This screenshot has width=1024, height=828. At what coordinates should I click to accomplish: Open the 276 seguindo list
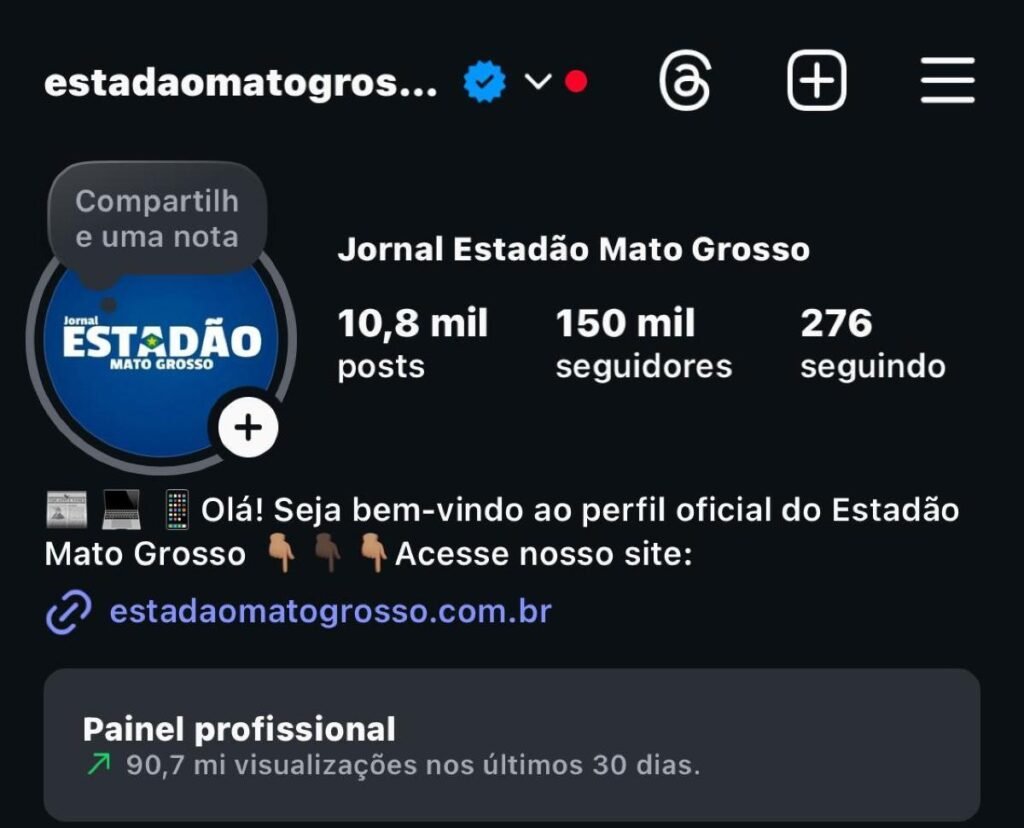pos(872,343)
